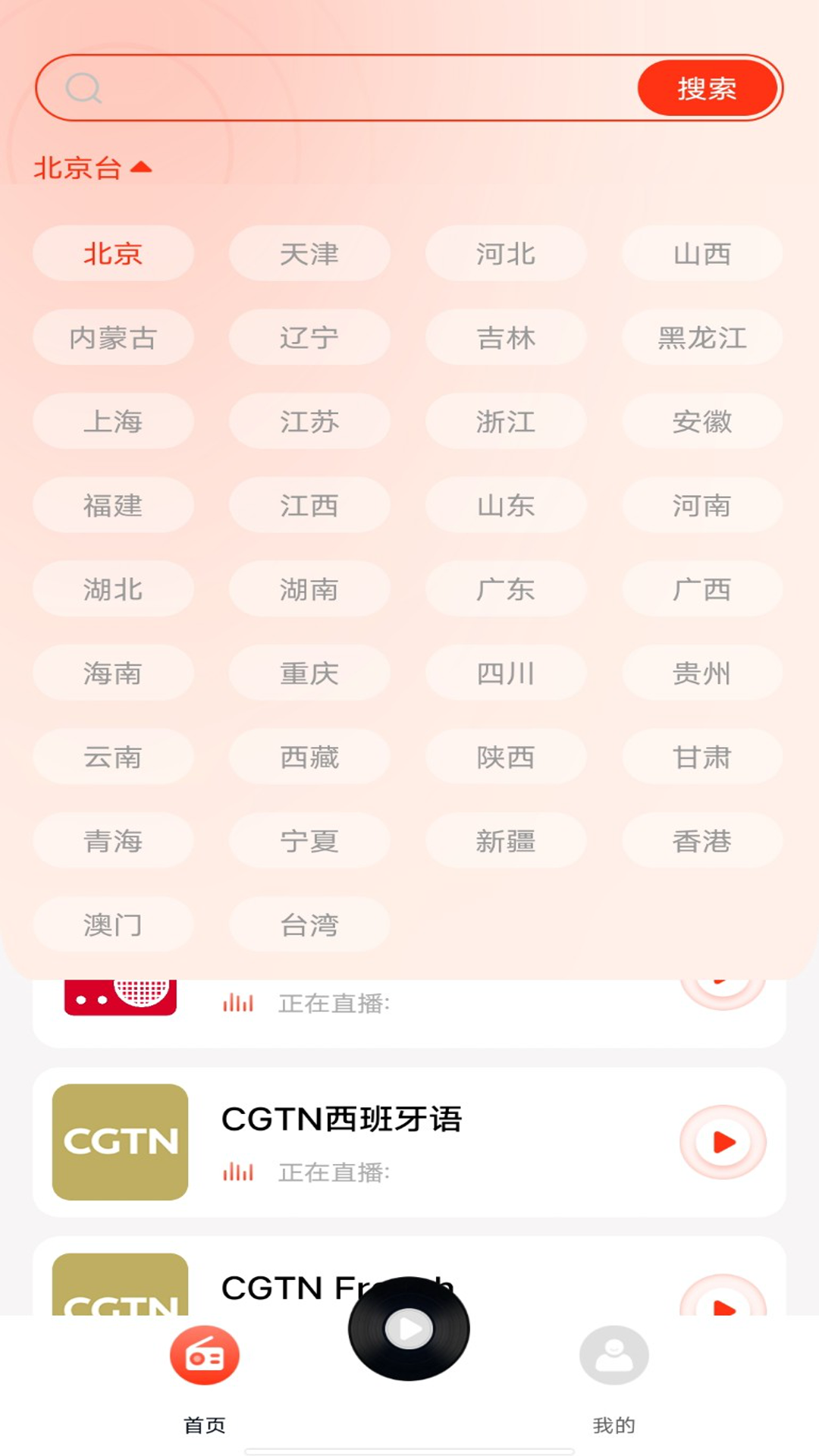Screen dimensions: 819x1456
Task: Choose 上海 from the region list
Action: coord(113,422)
